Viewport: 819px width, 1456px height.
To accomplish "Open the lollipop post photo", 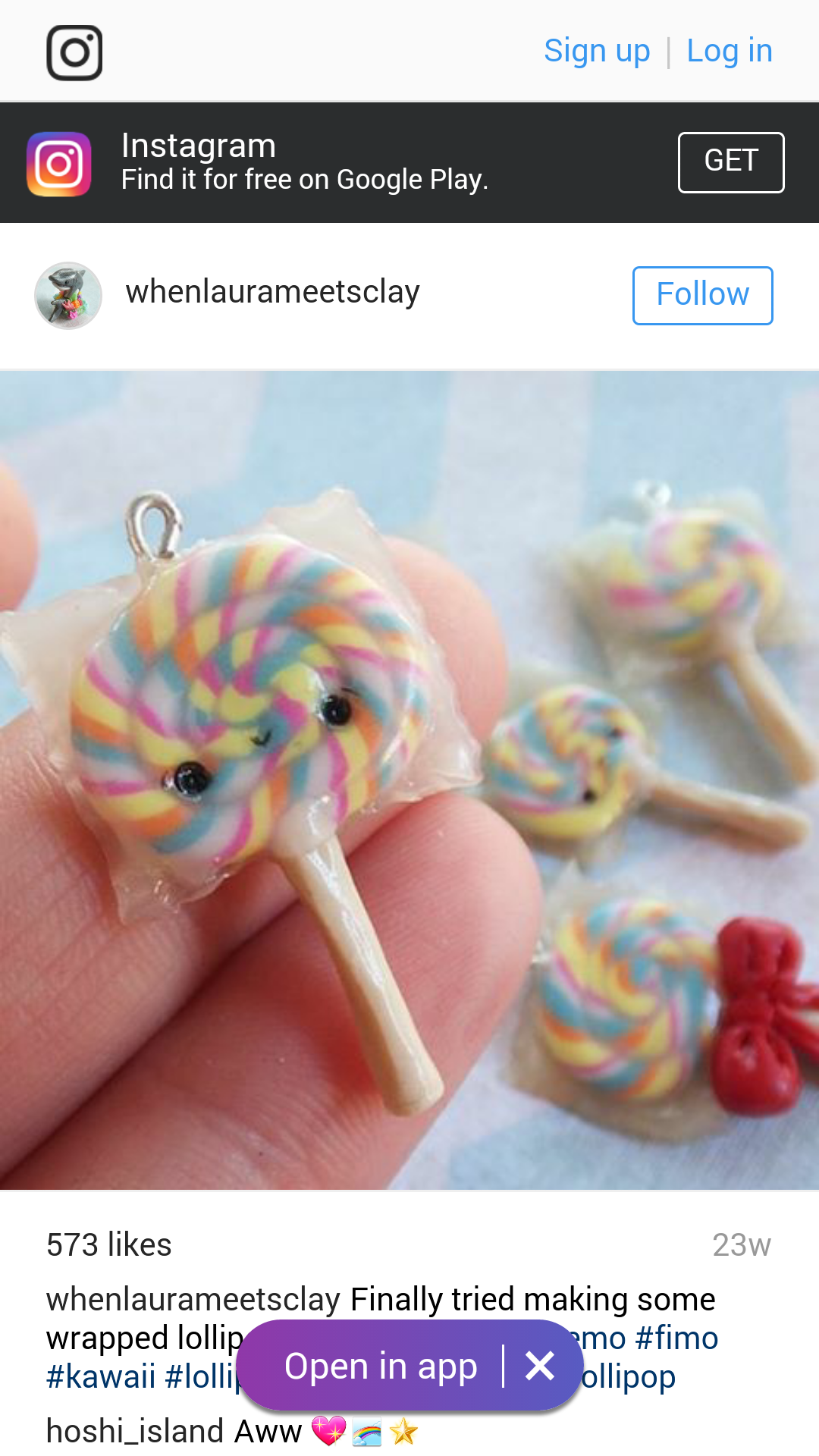I will tap(409, 780).
